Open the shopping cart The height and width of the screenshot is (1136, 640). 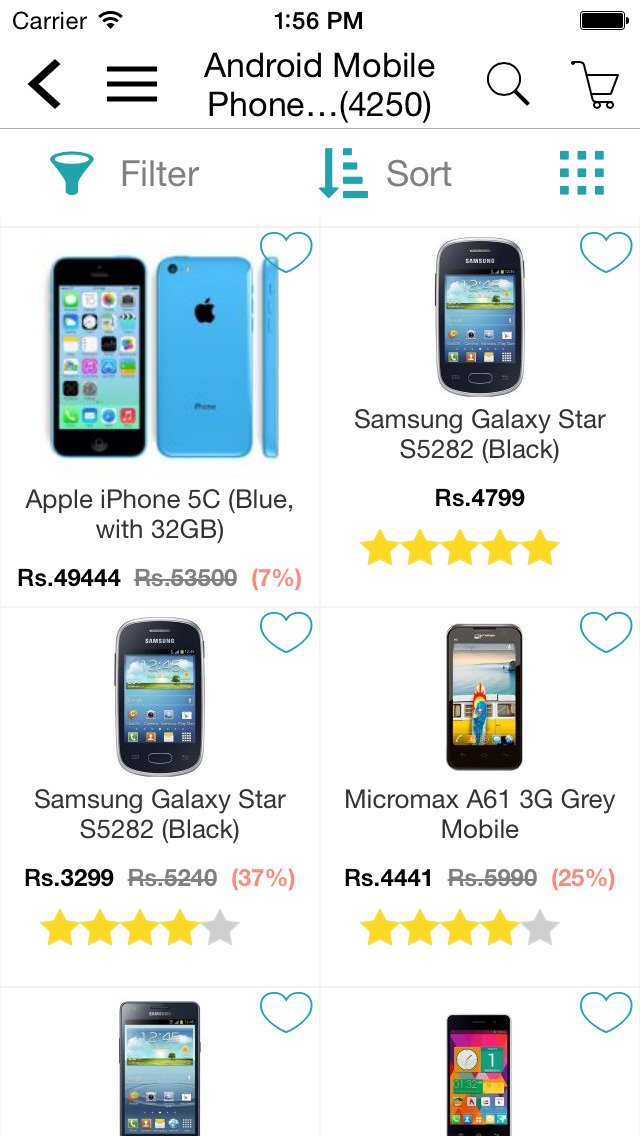pos(595,85)
